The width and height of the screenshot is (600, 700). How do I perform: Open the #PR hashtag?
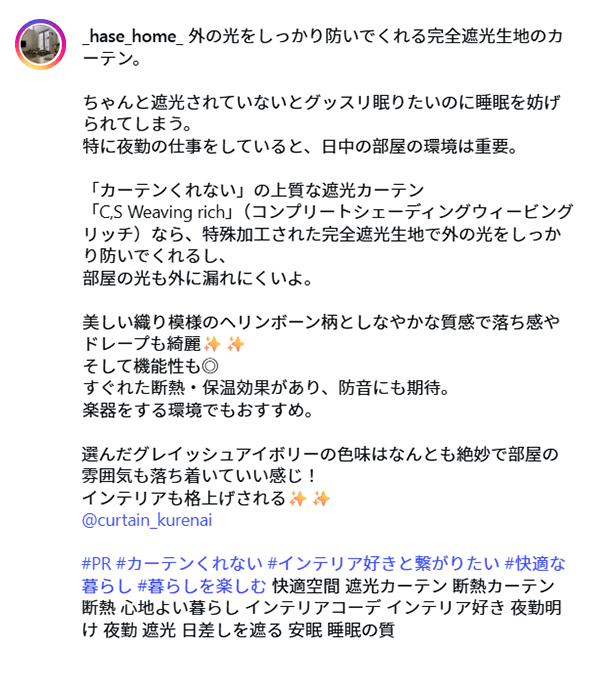[96, 562]
